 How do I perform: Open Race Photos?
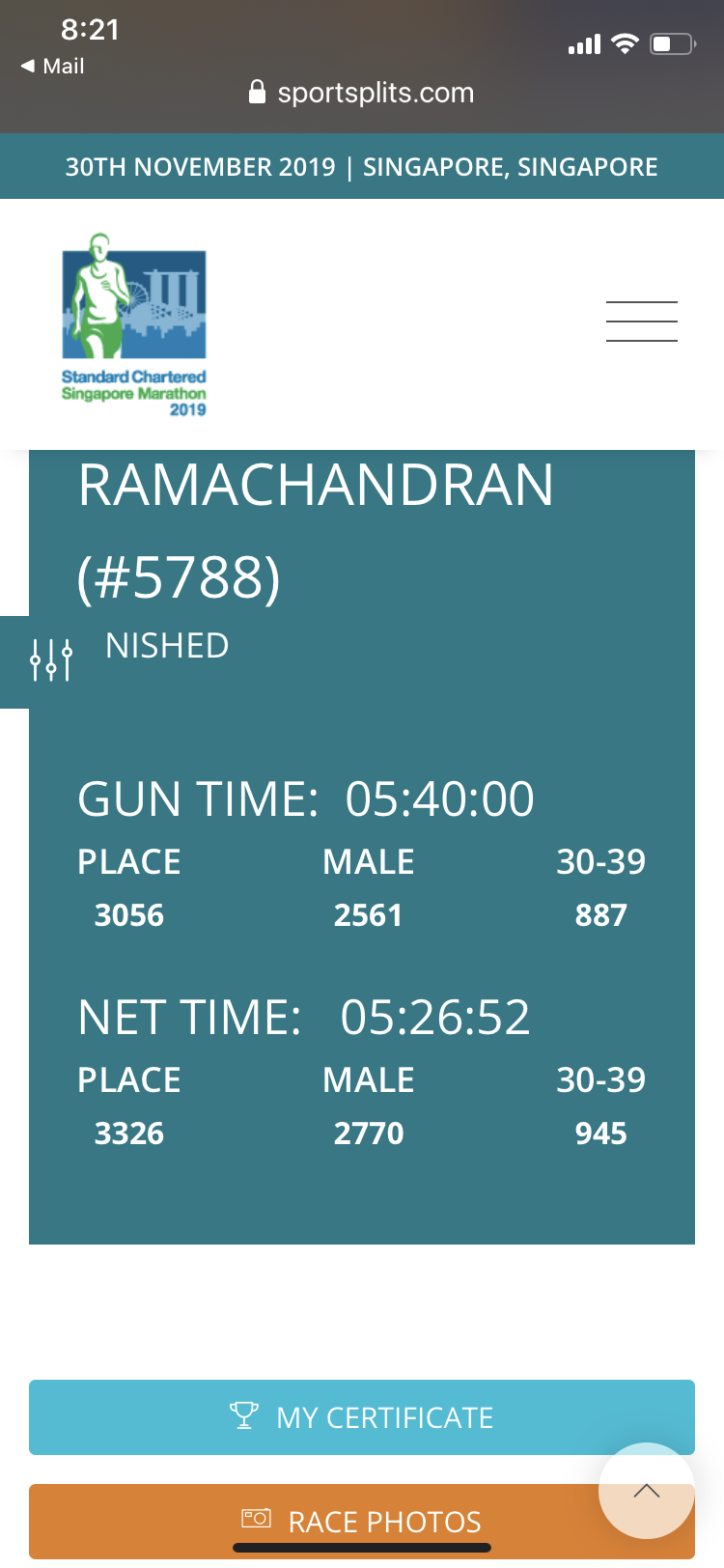coord(362,1521)
